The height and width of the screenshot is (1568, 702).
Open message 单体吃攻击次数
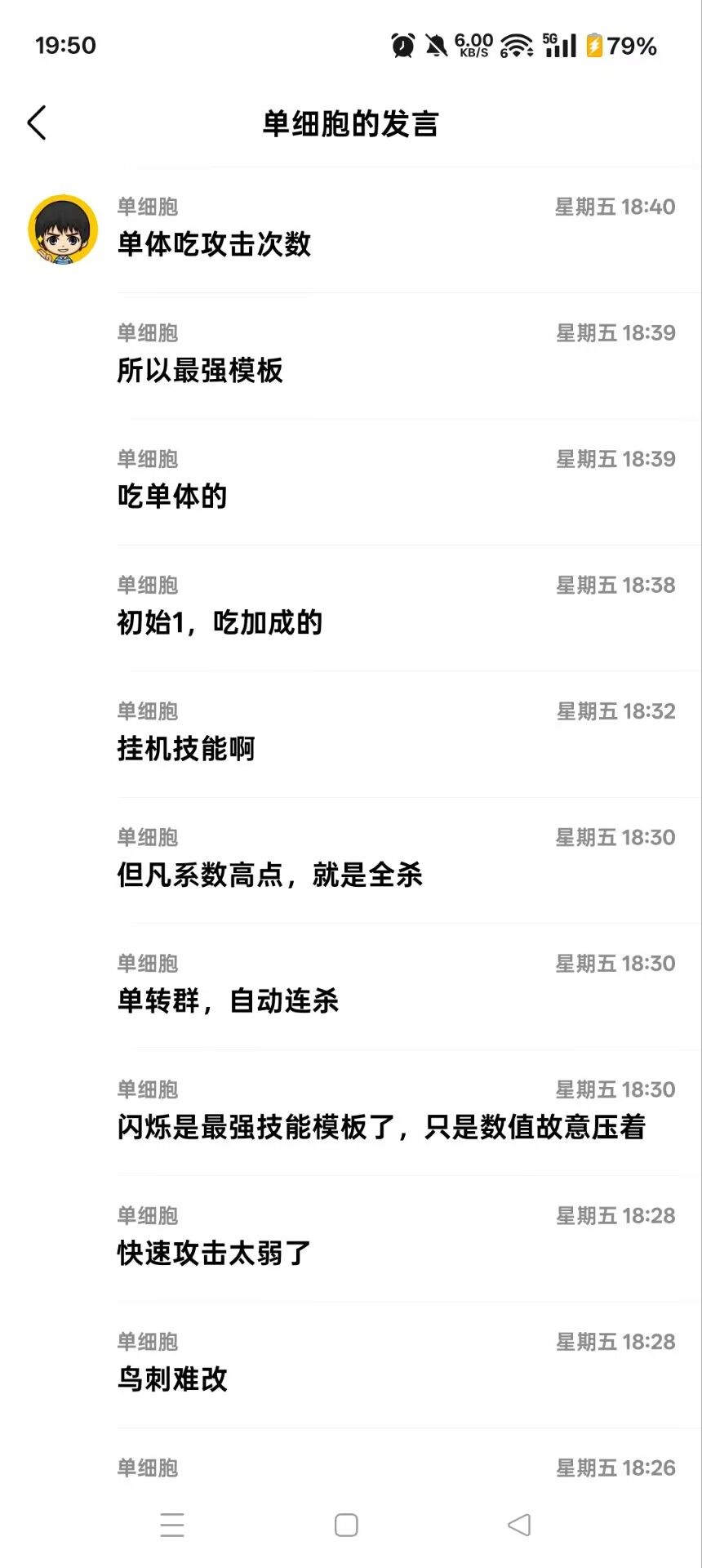(x=214, y=244)
